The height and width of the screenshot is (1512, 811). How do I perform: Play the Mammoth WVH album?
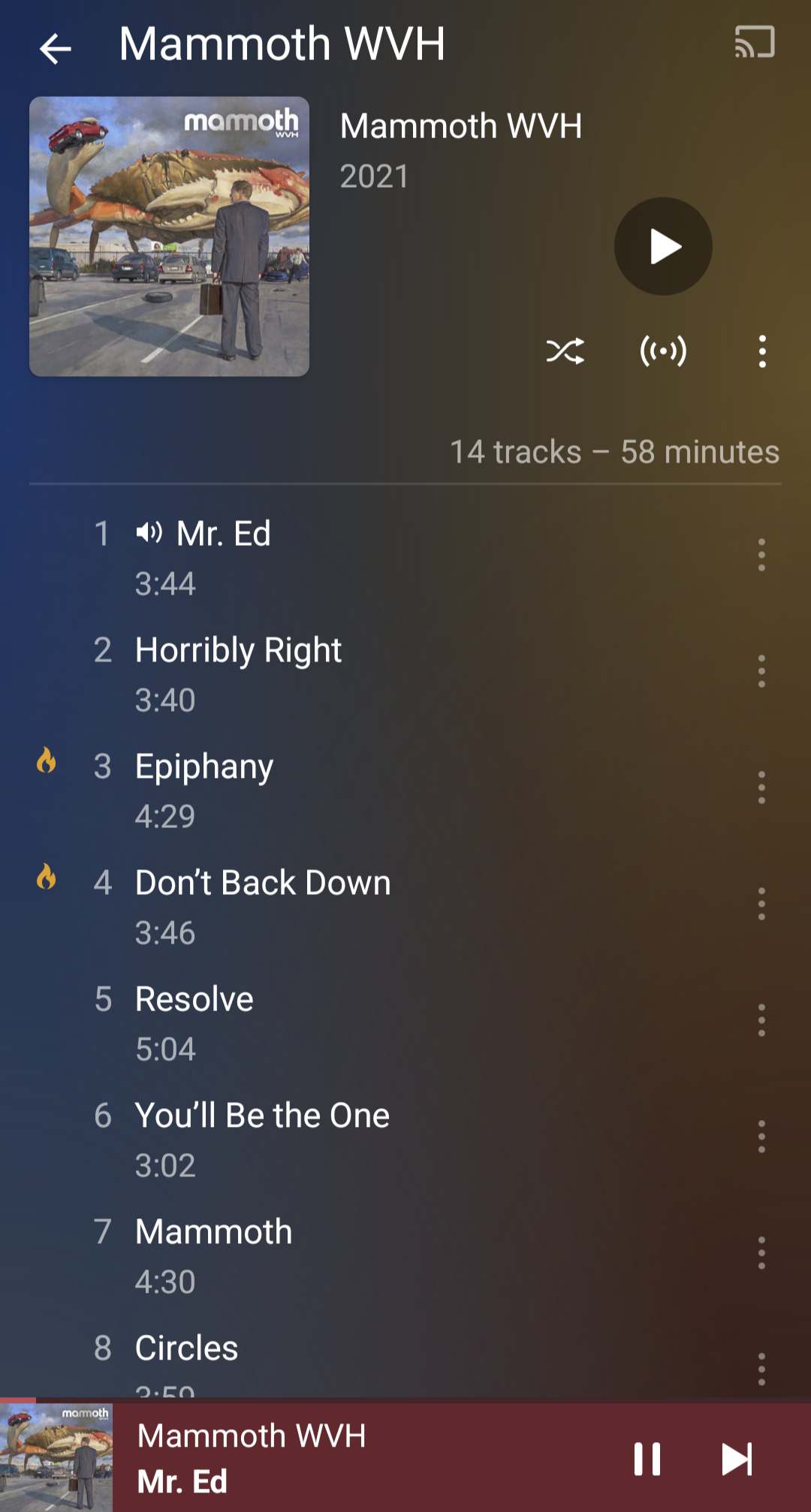pyautogui.click(x=663, y=246)
